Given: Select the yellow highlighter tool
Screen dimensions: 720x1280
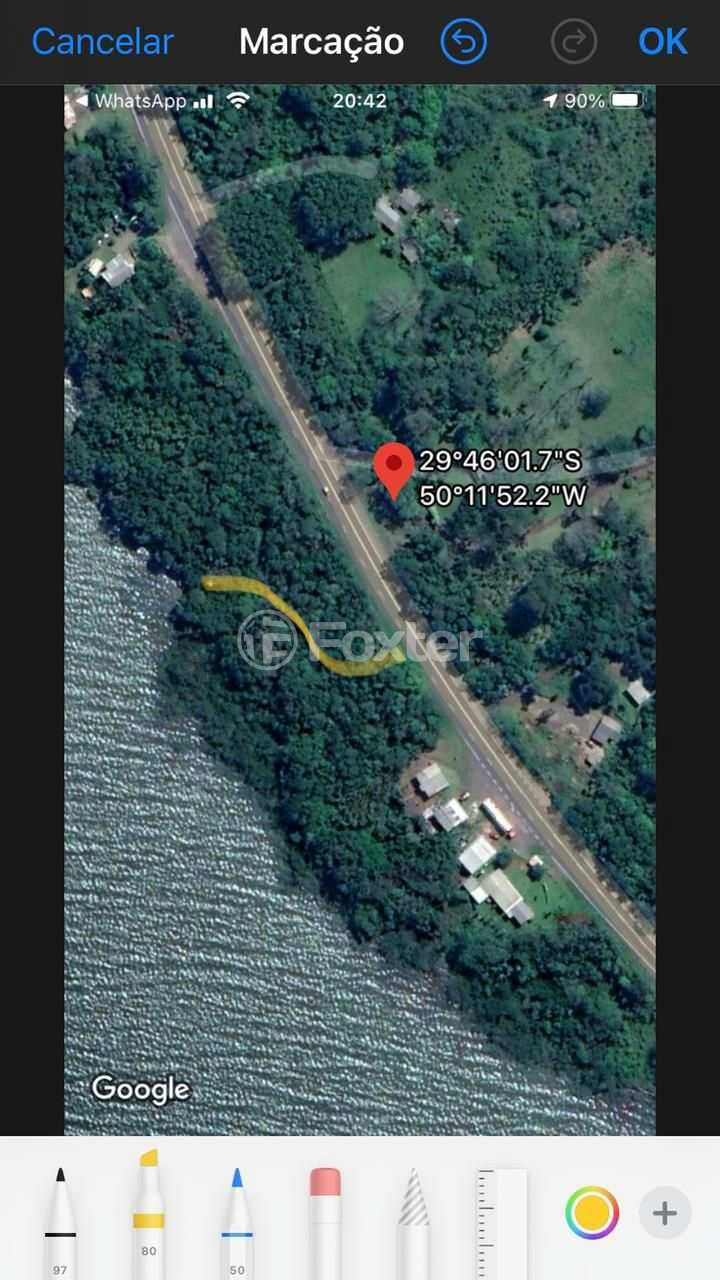Looking at the screenshot, I should click(149, 1215).
